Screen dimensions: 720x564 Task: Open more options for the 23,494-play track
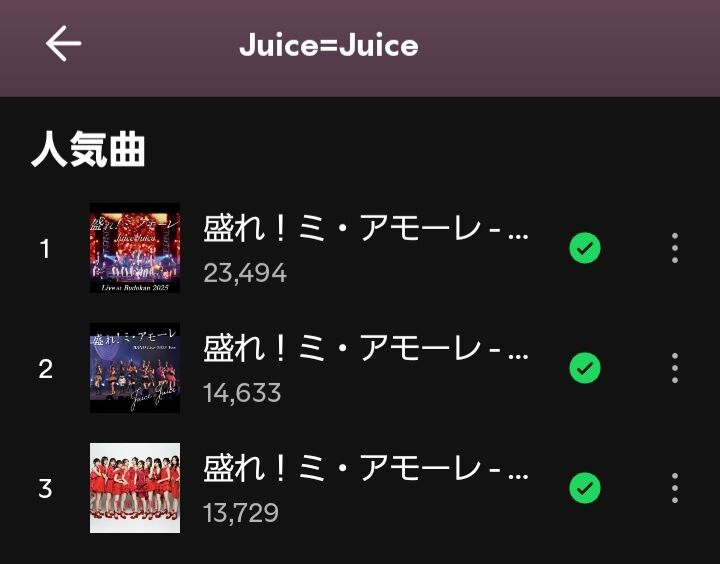pyautogui.click(x=675, y=248)
